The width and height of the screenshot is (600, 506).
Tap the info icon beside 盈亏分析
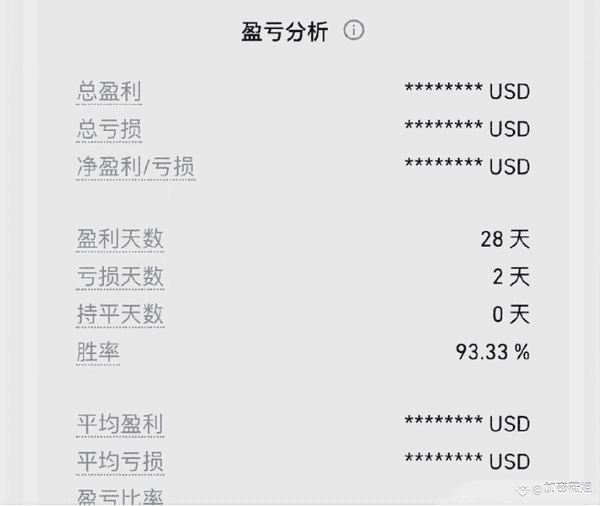pos(354,31)
